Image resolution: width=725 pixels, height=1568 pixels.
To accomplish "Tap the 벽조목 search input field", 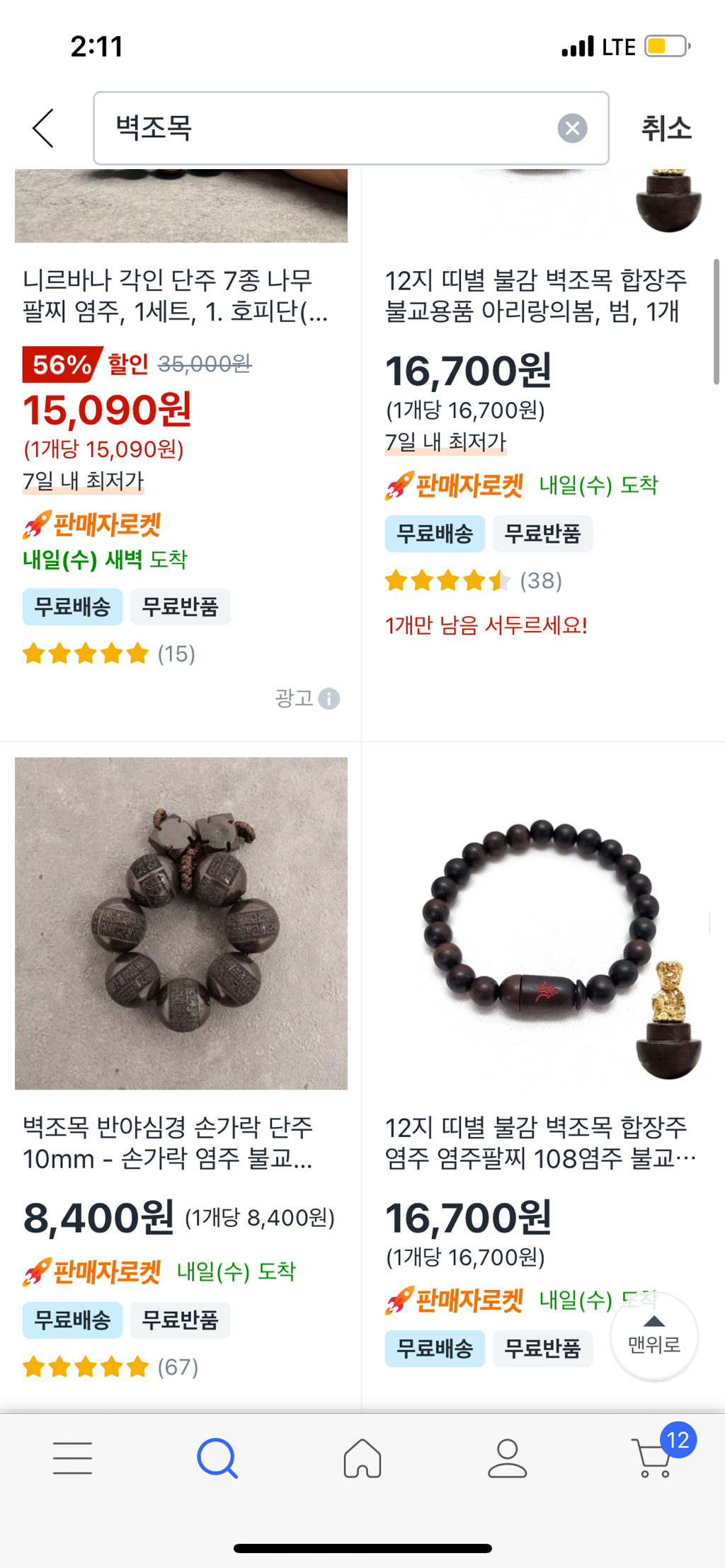I will click(x=319, y=129).
